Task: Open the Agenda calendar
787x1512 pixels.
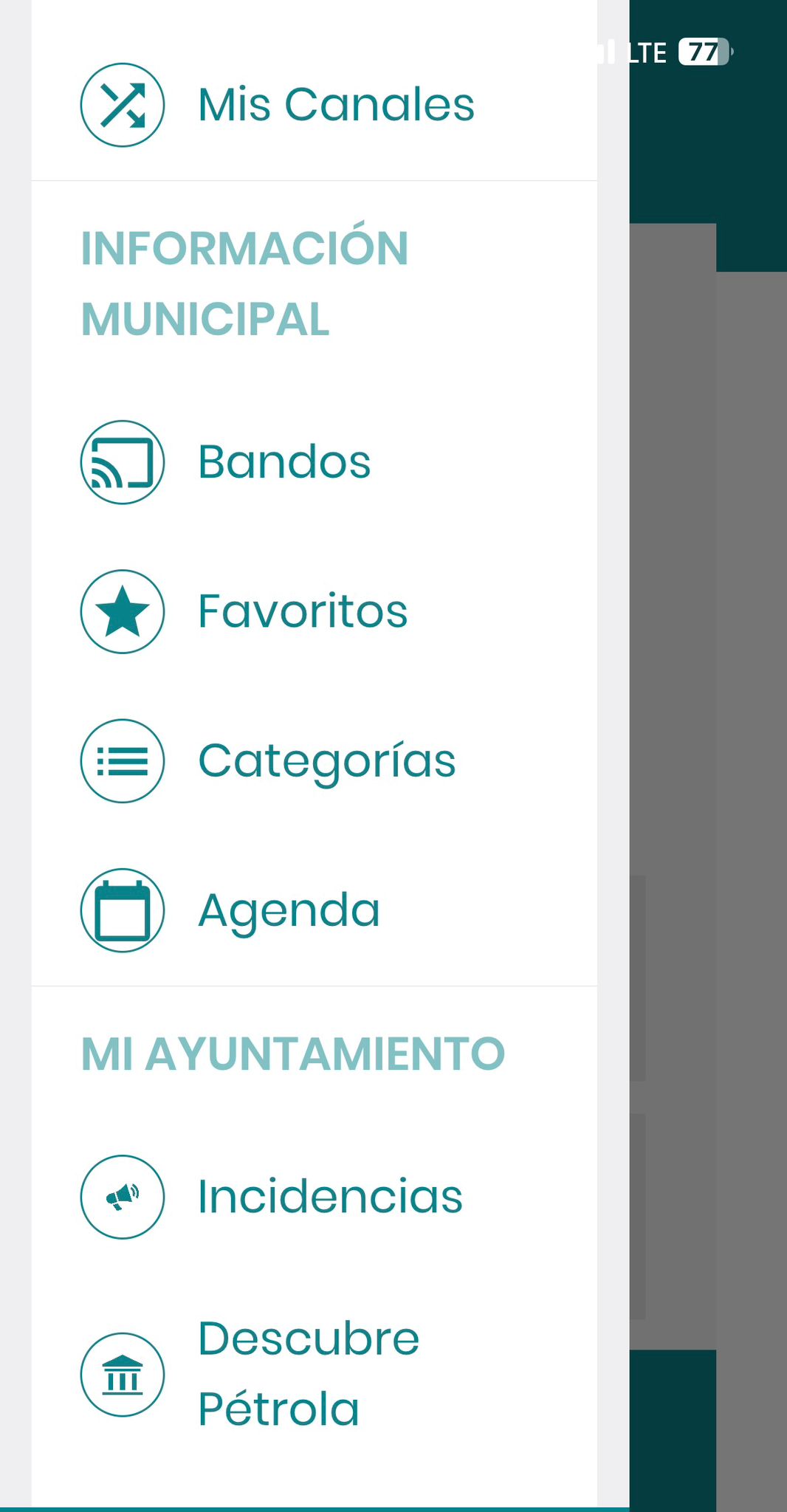Action: pos(314,910)
